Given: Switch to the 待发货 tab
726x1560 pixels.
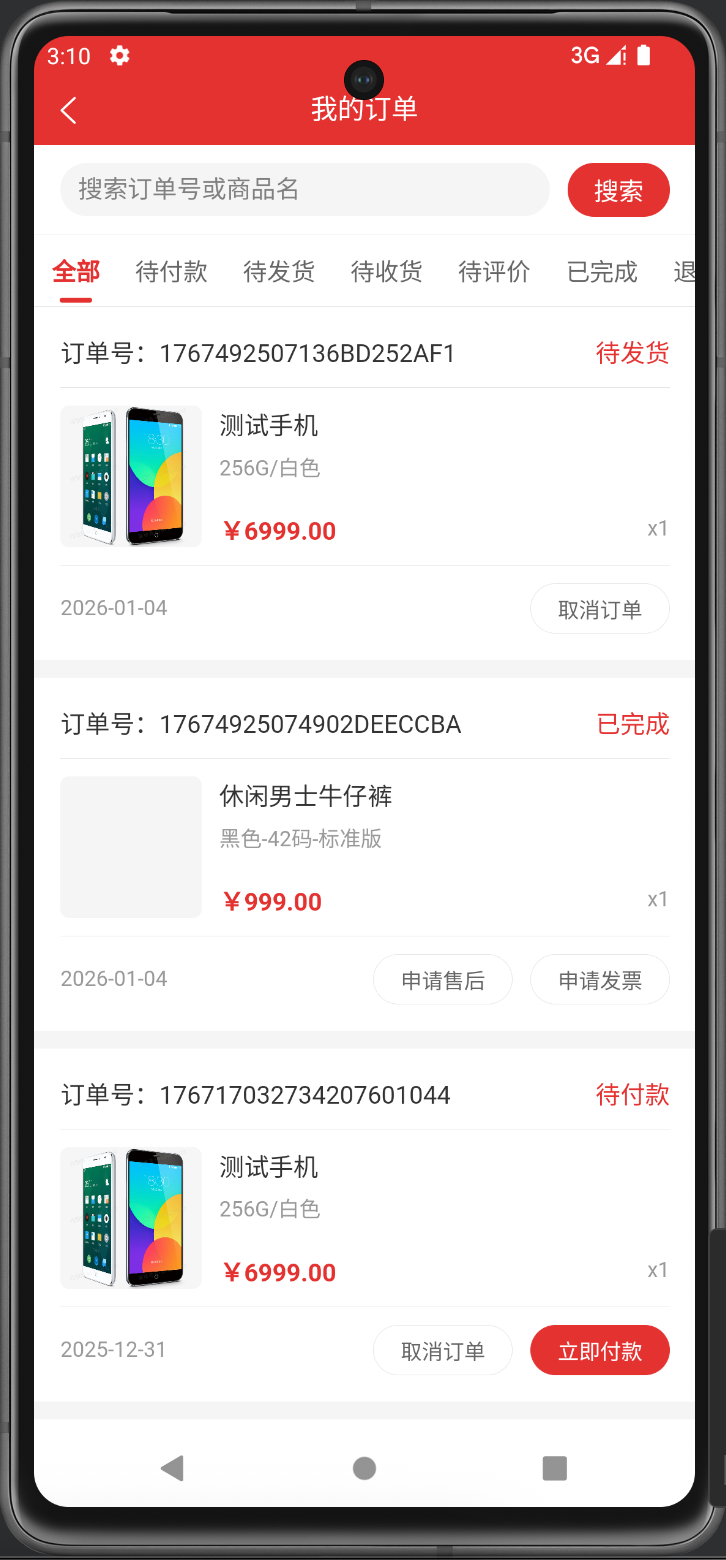Looking at the screenshot, I should (279, 271).
